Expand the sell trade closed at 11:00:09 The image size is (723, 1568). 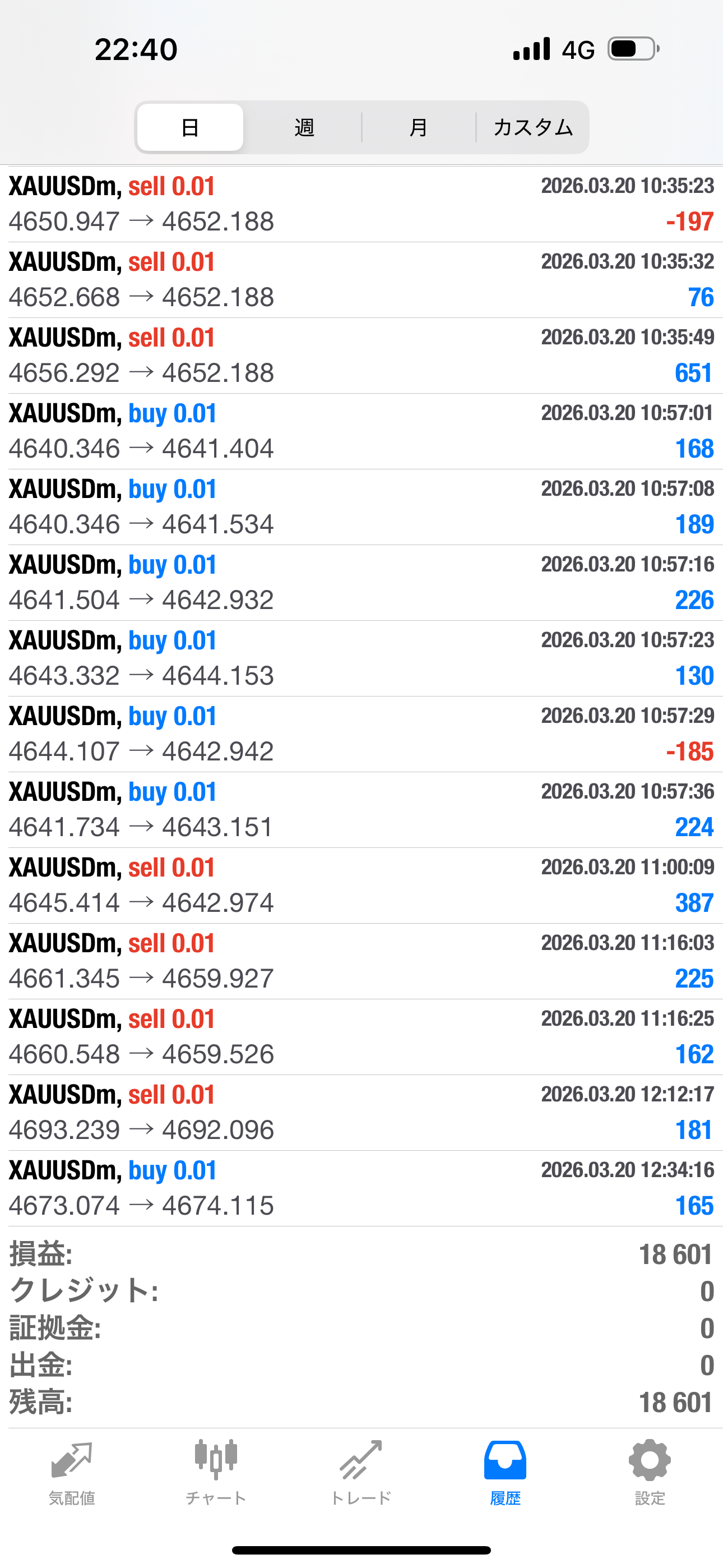[x=361, y=886]
